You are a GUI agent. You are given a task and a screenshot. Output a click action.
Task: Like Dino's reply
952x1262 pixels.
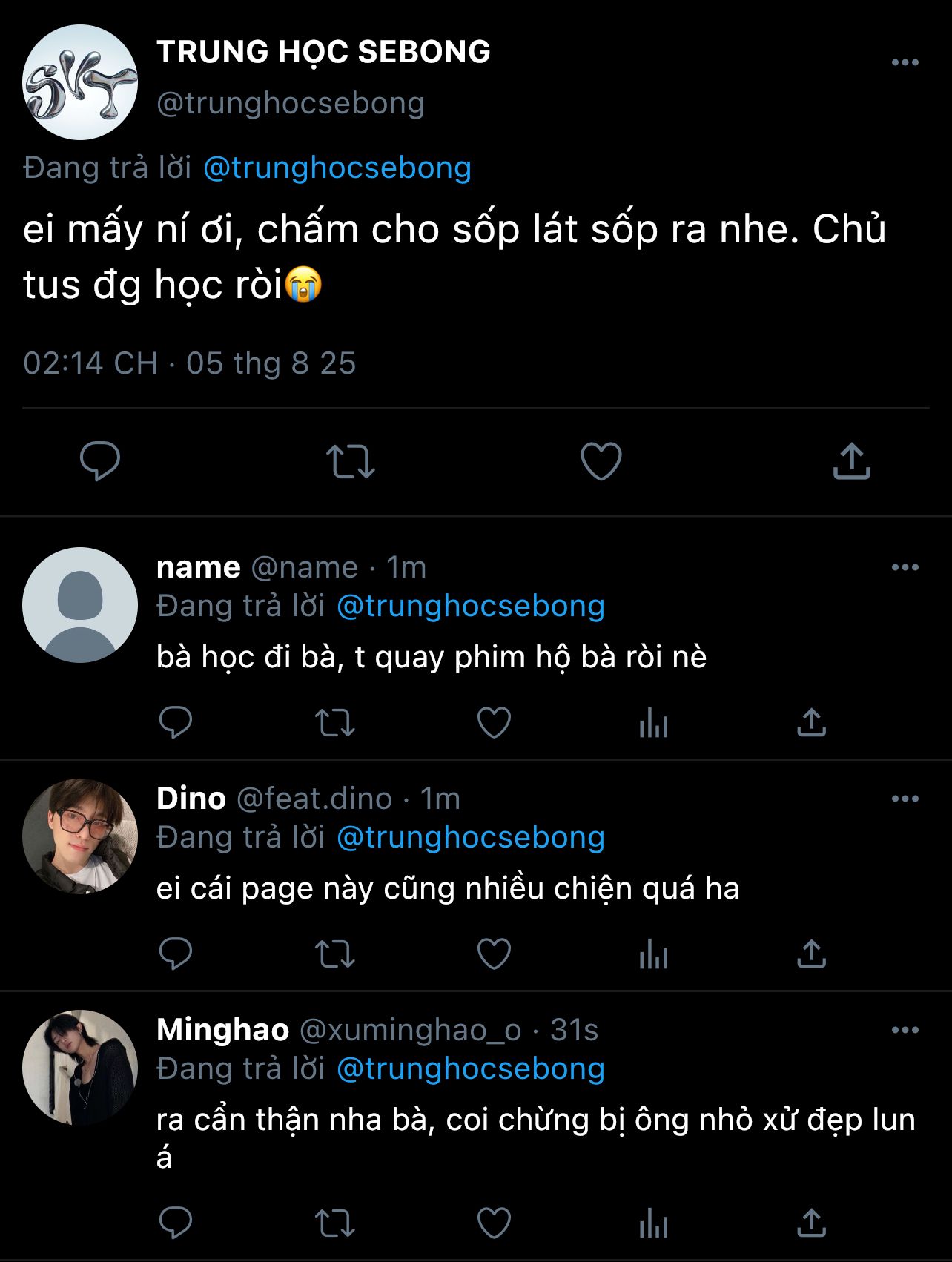pos(494,954)
